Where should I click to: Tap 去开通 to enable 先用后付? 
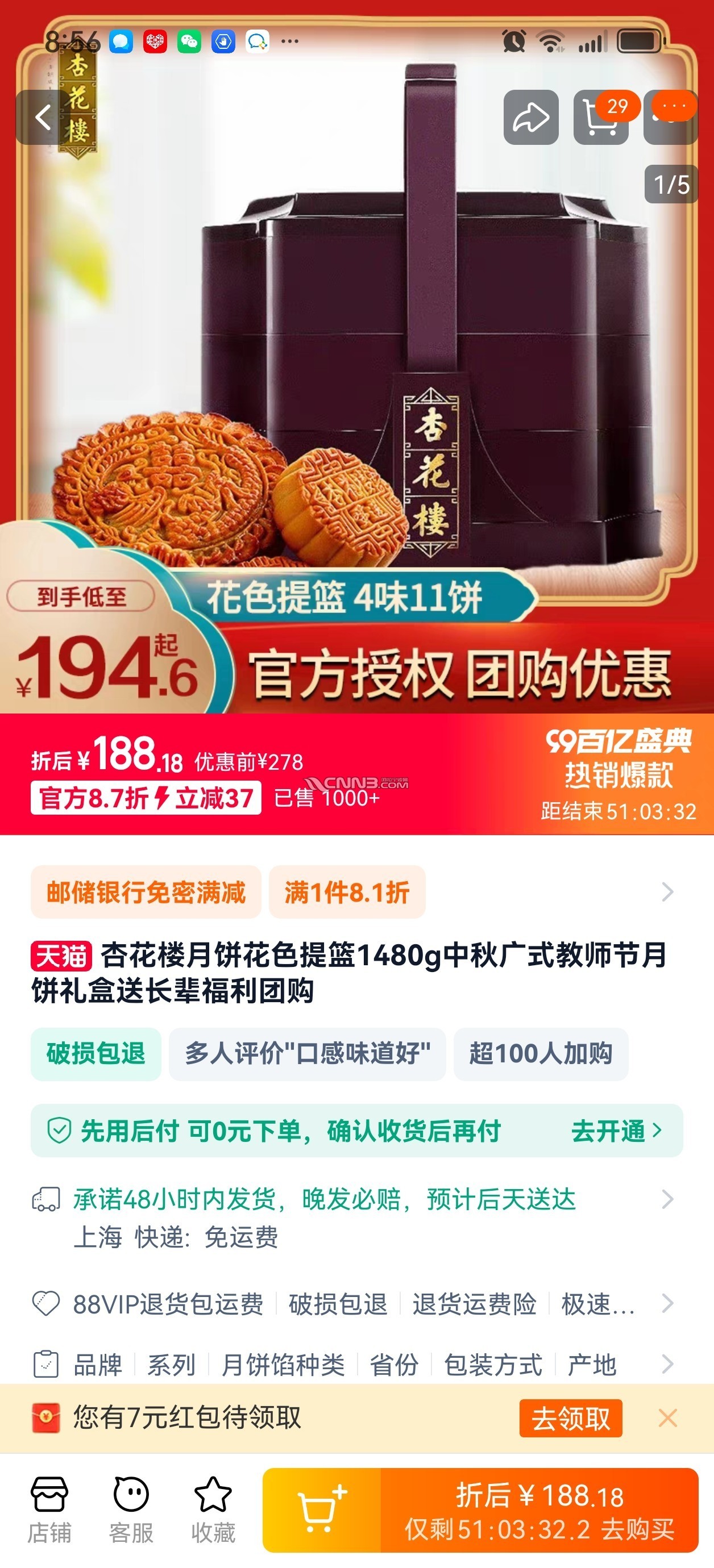pos(615,1131)
